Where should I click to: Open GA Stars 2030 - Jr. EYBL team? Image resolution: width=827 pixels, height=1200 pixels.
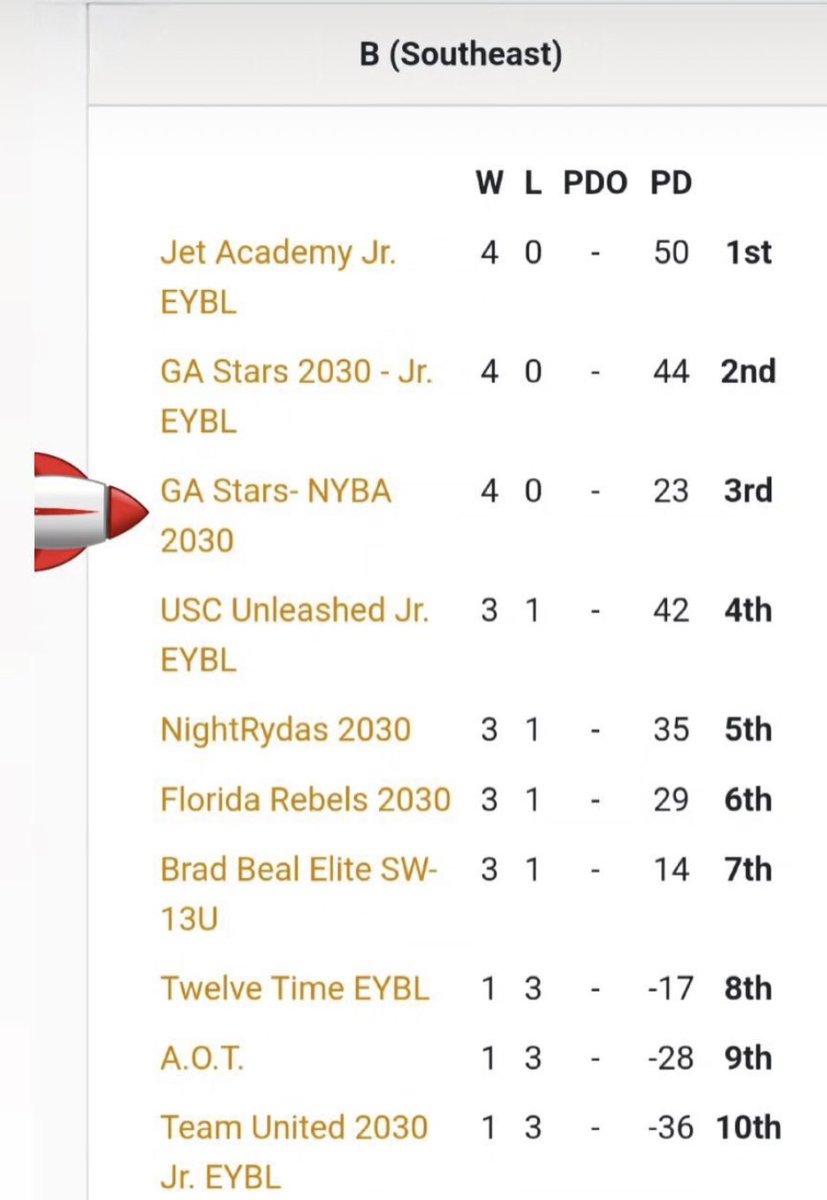296,396
